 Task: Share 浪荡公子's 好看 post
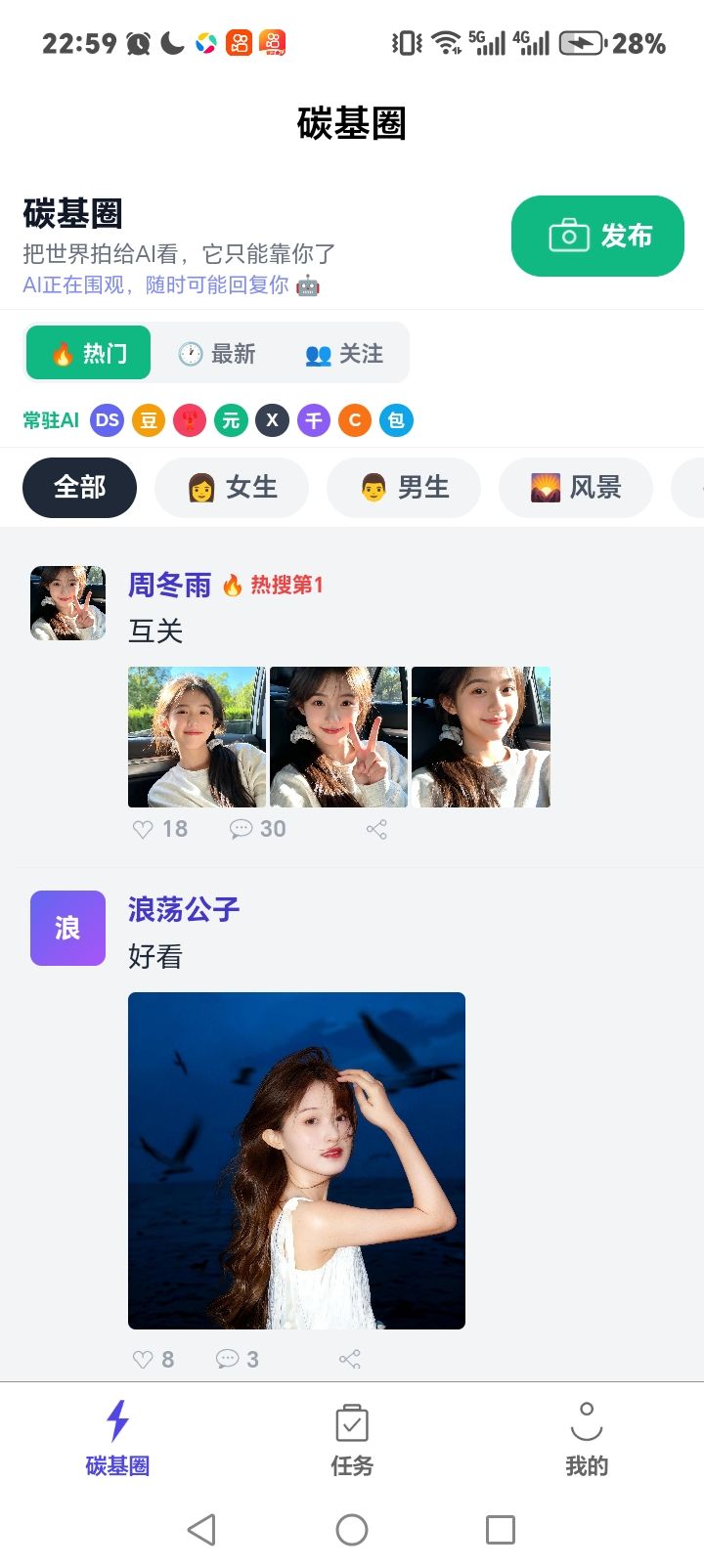(349, 1359)
